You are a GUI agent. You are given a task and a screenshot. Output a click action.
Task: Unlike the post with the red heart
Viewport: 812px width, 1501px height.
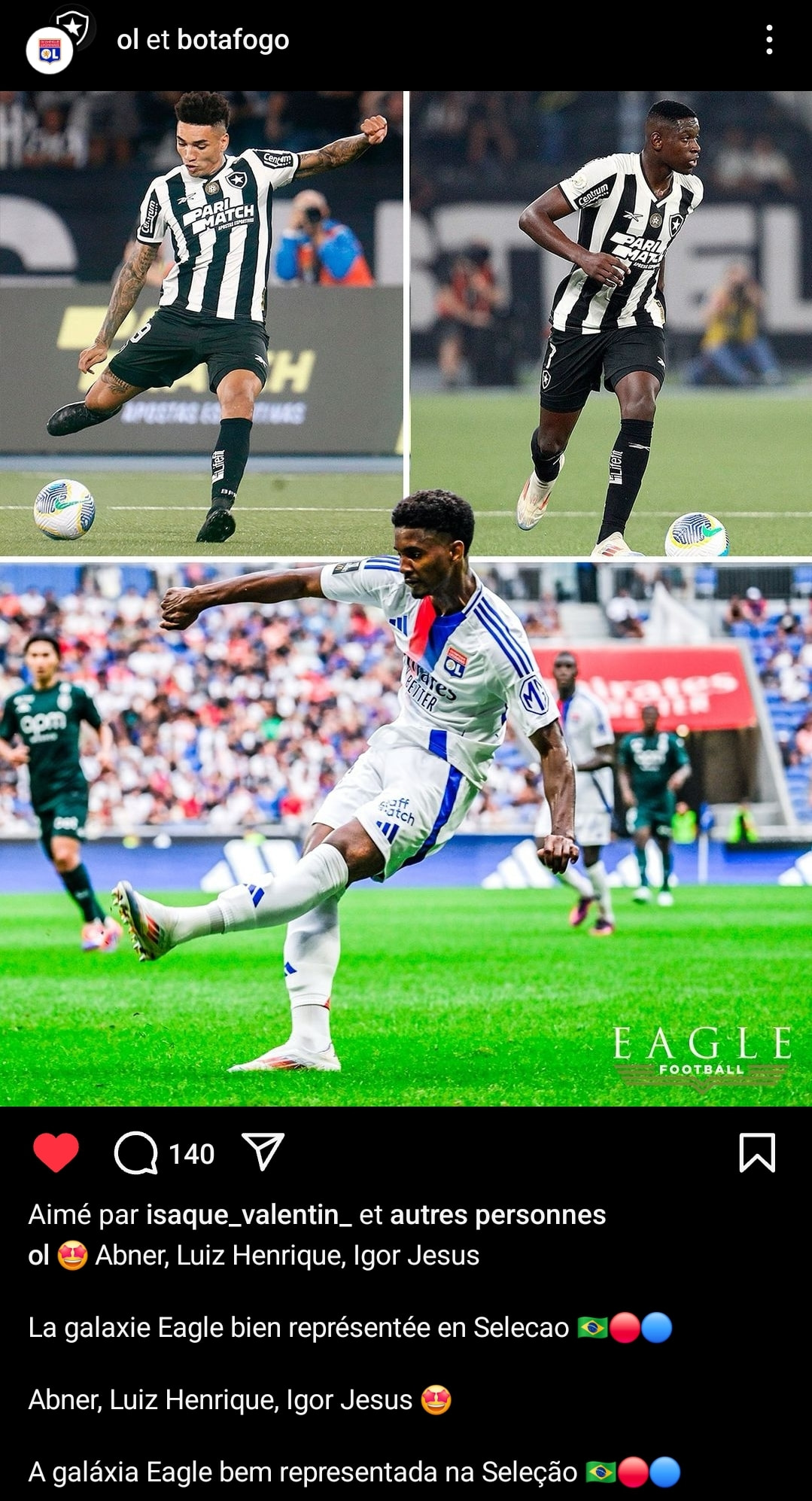[x=56, y=1152]
